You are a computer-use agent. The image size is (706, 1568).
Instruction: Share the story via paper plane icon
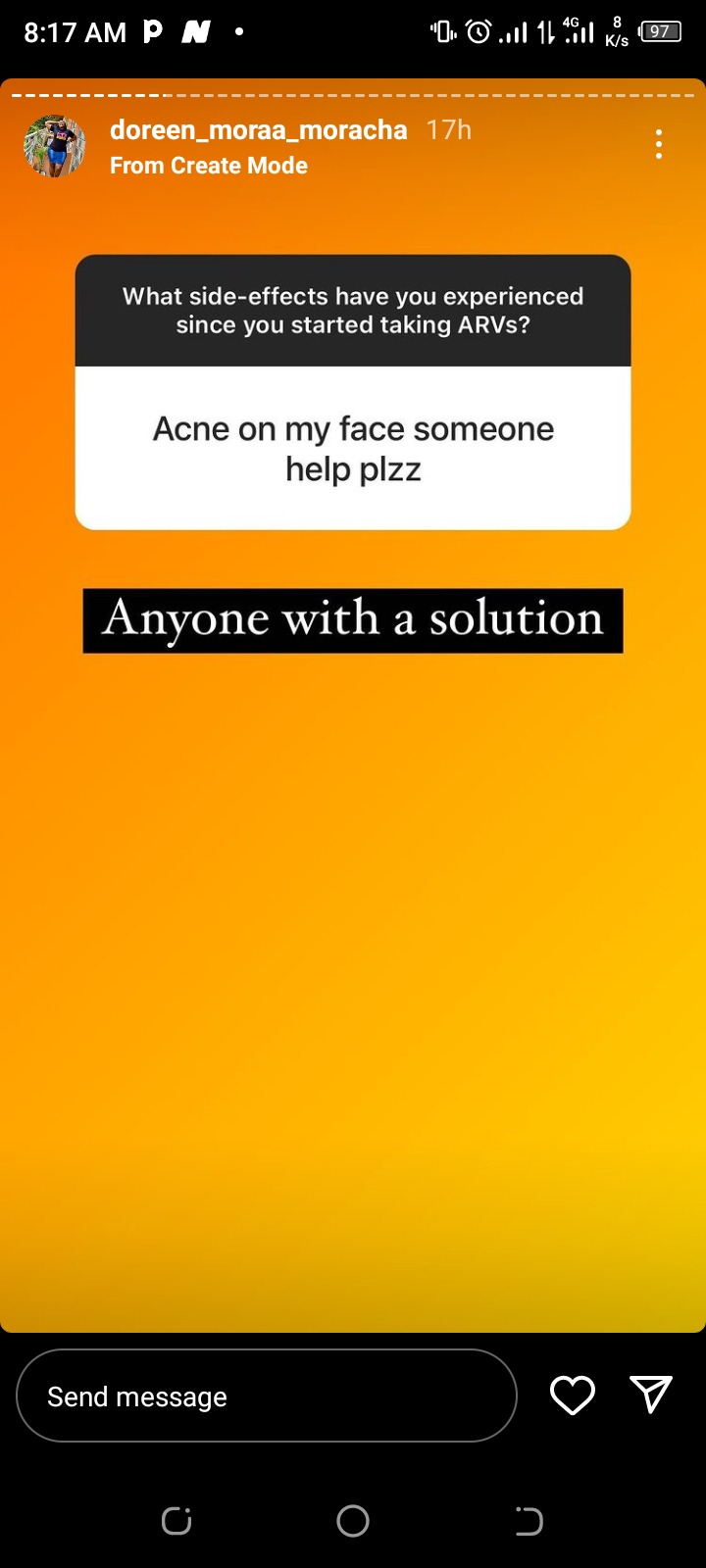651,1394
